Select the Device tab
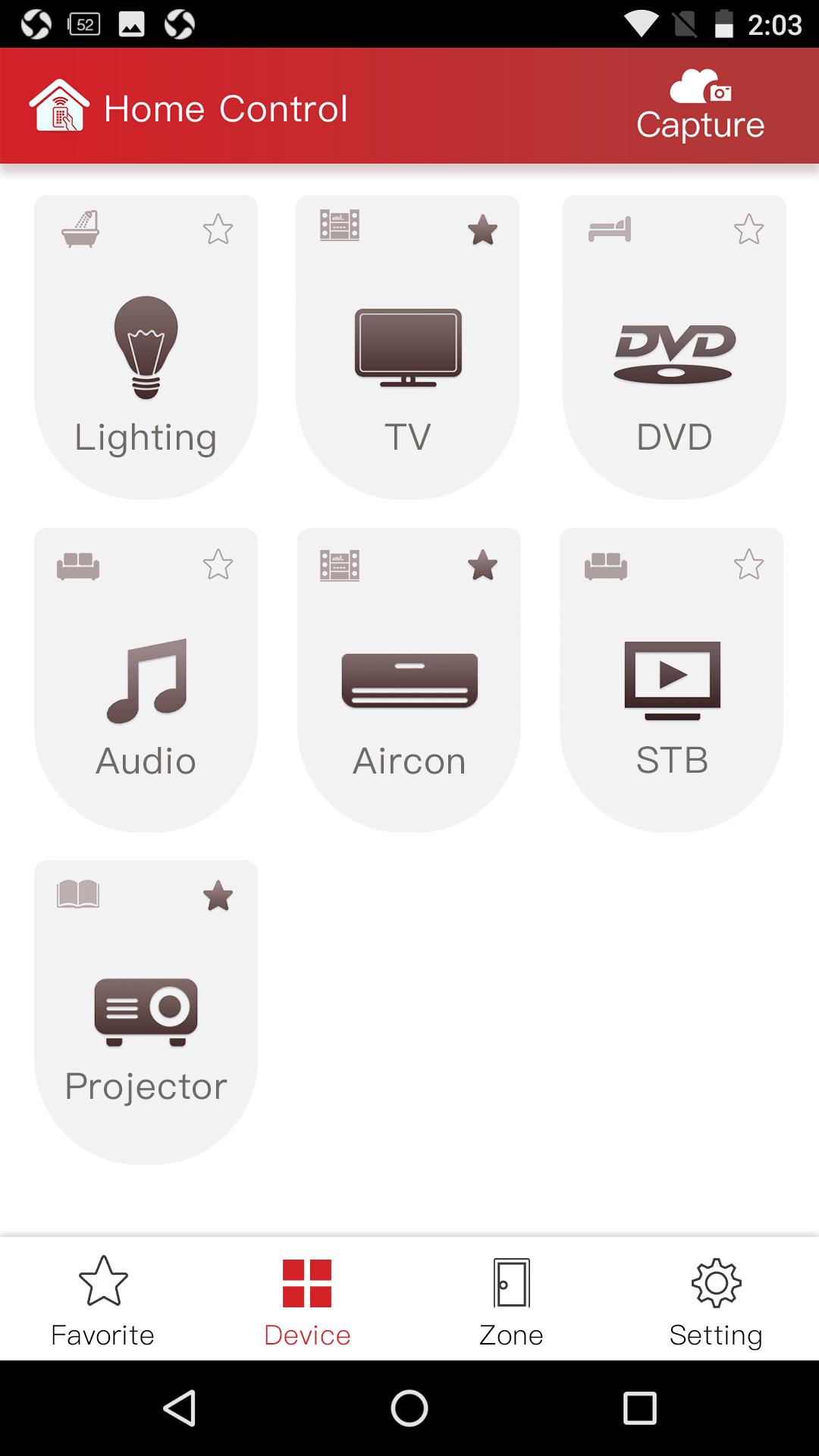The height and width of the screenshot is (1456, 819). coord(307,1300)
